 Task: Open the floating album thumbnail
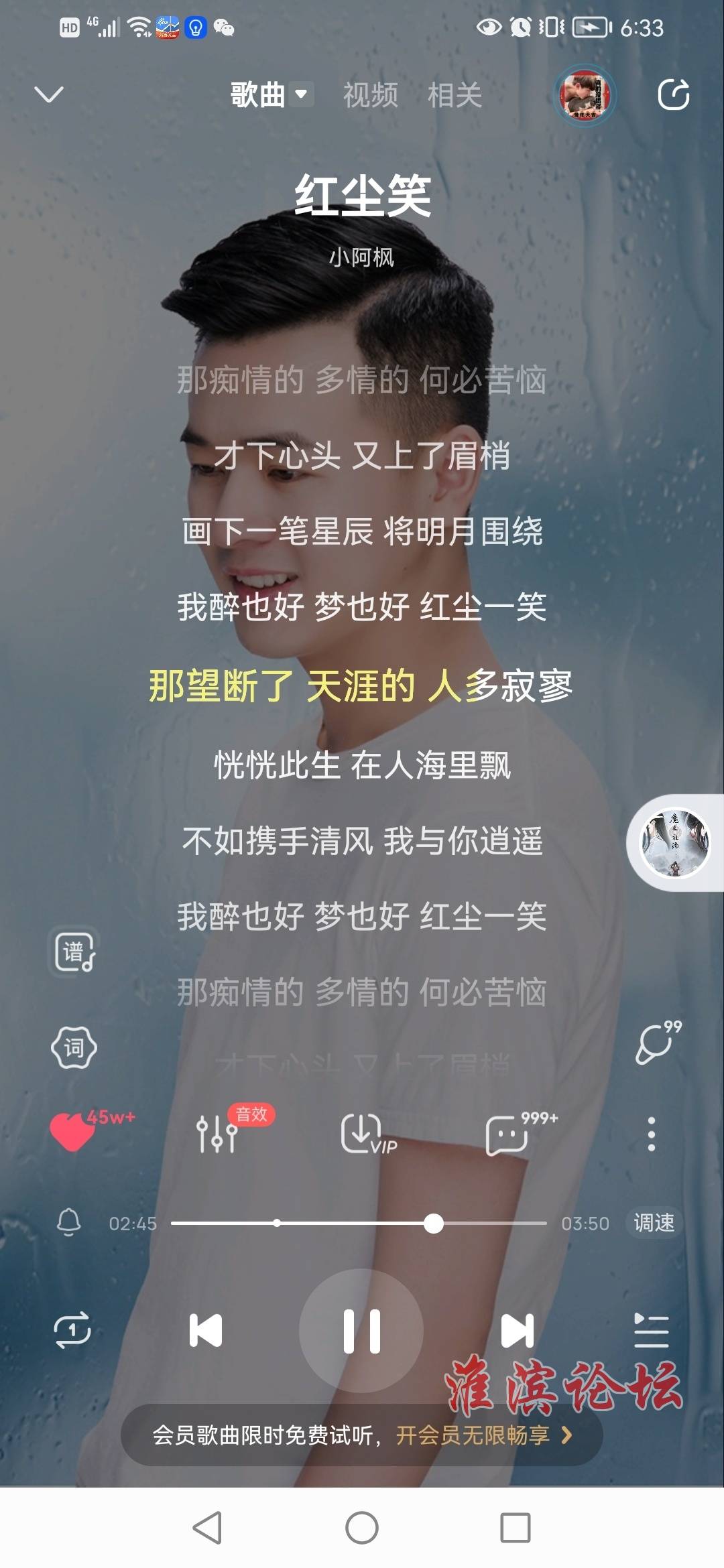coord(674,842)
